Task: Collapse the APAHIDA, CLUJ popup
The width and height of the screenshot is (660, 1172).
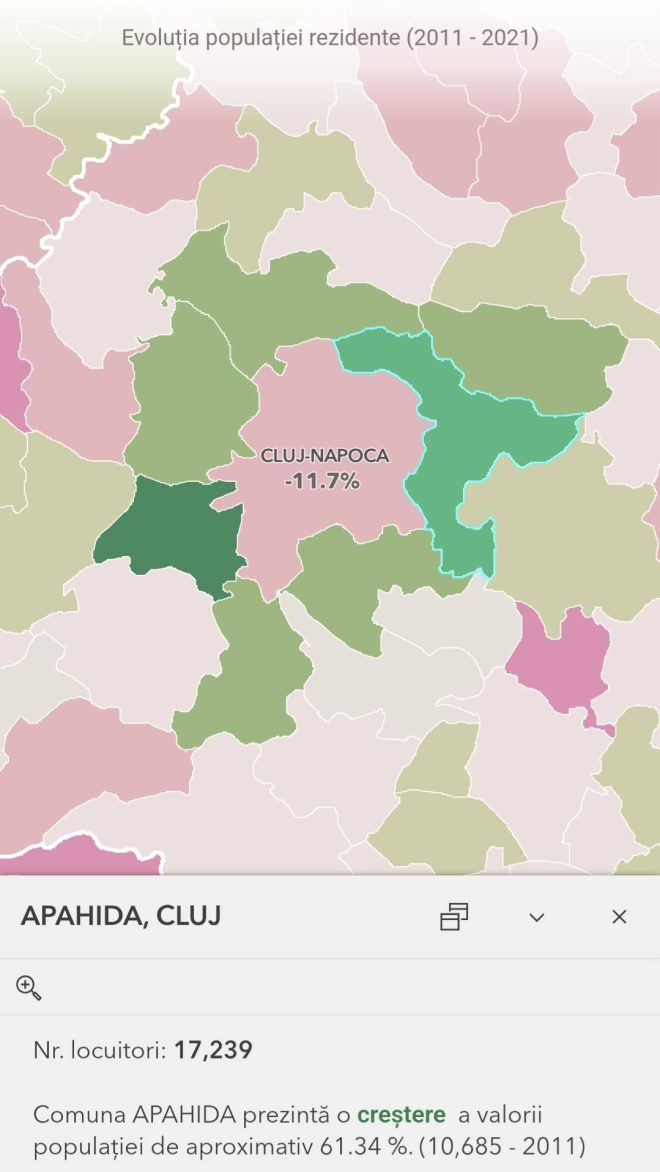Action: pyautogui.click(x=537, y=917)
